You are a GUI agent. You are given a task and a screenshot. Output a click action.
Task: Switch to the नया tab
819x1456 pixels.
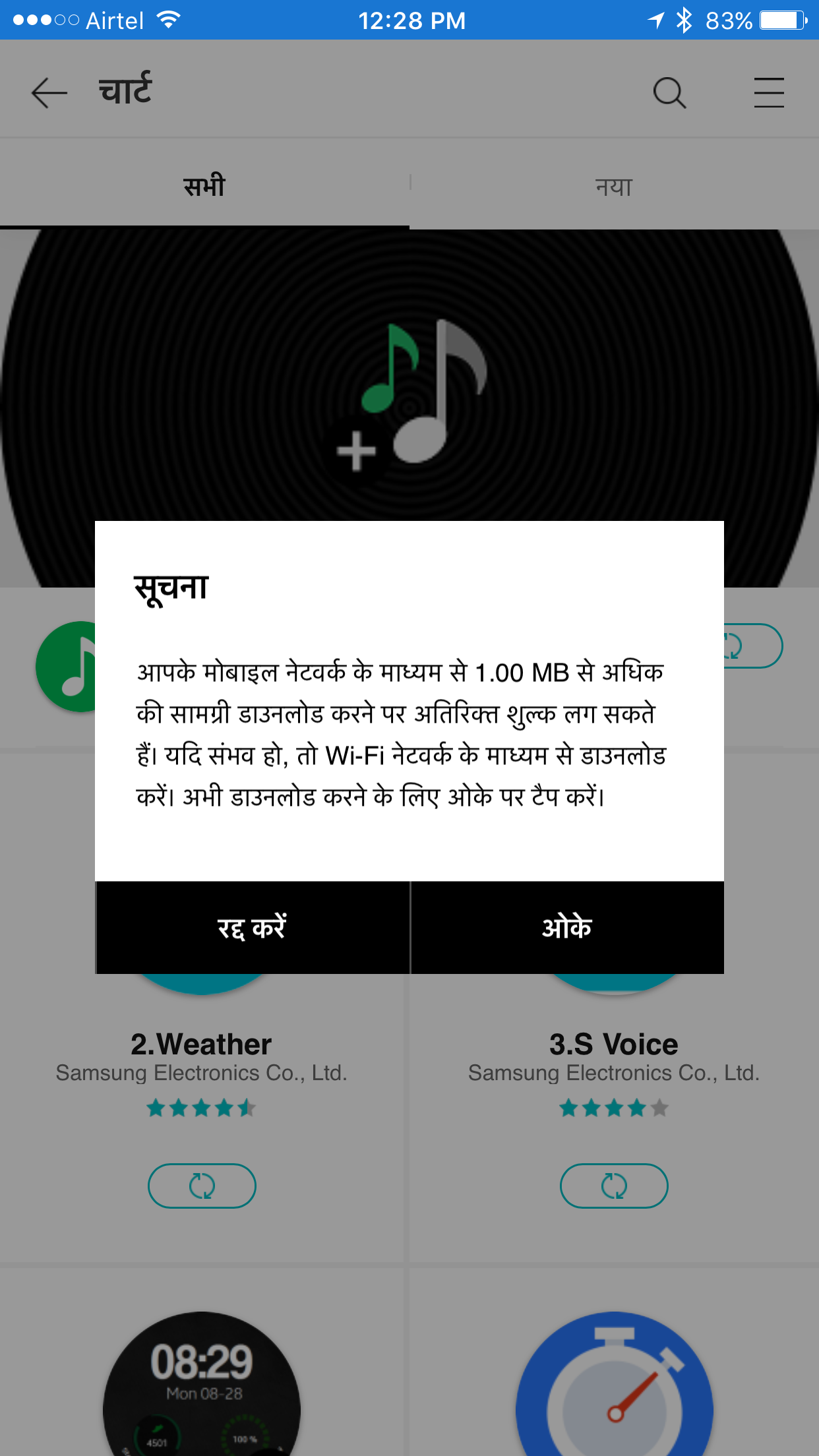[614, 187]
